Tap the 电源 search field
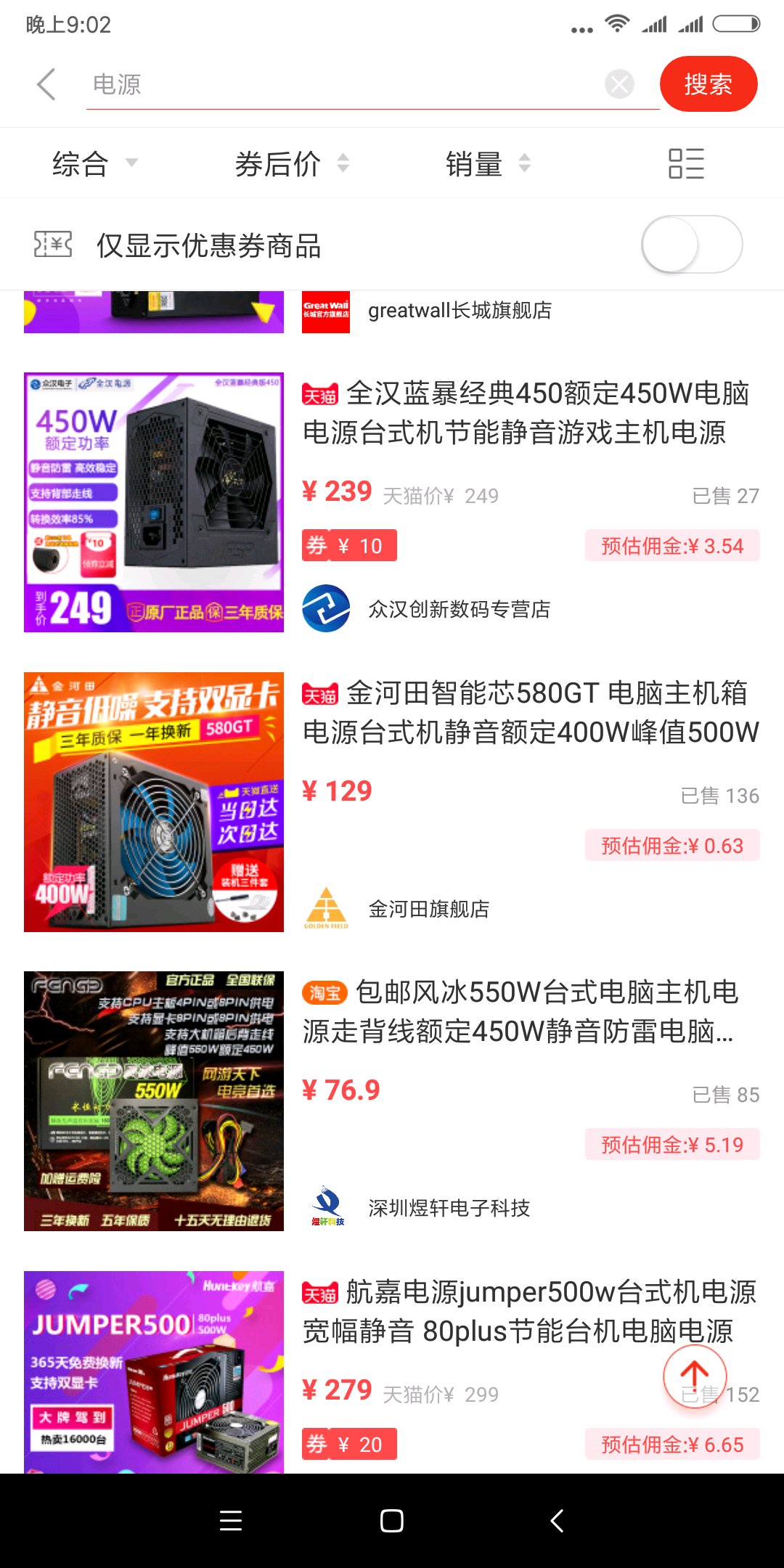Viewport: 784px width, 1568px height. pyautogui.click(x=341, y=84)
